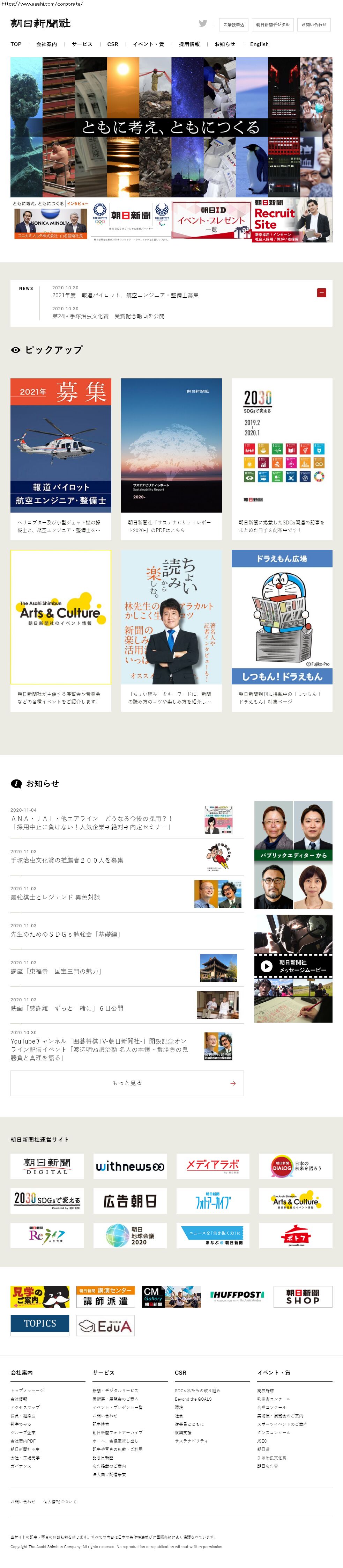Collapse the NEWS box with minus icon
This screenshot has width=343, height=1568.
point(322,293)
